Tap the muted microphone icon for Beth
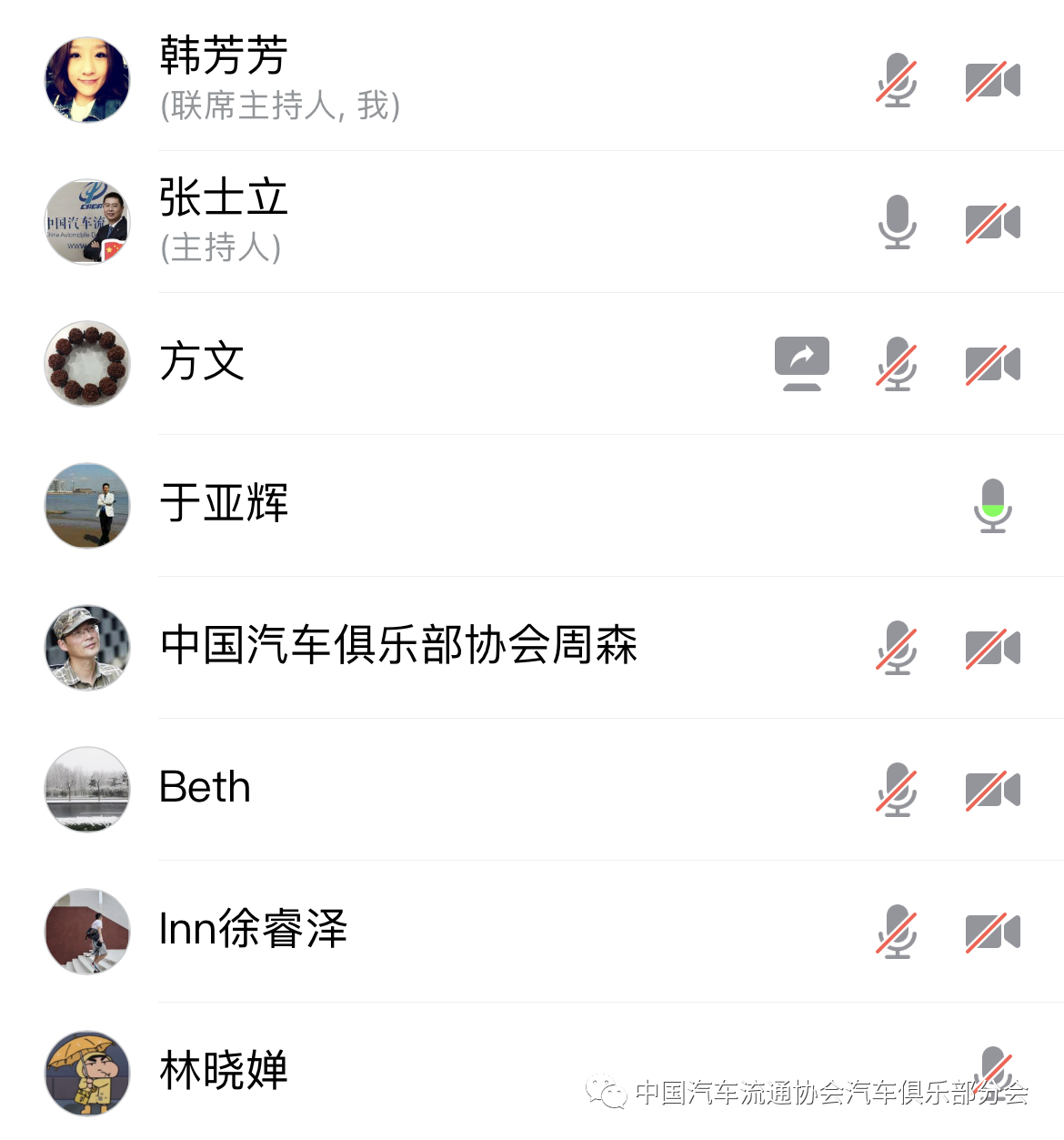 pyautogui.click(x=897, y=790)
